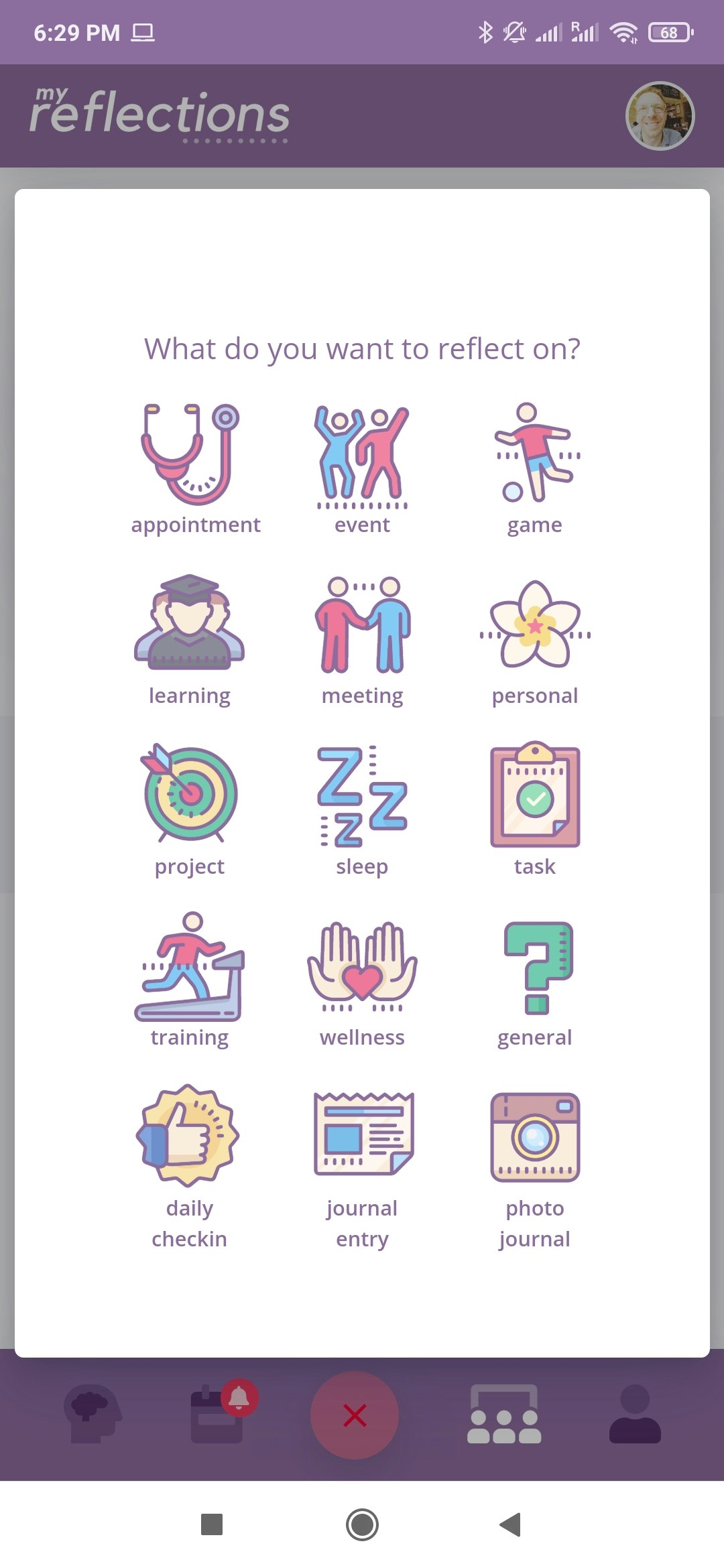
Task: Choose the meeting reflection type
Action: pyautogui.click(x=362, y=640)
